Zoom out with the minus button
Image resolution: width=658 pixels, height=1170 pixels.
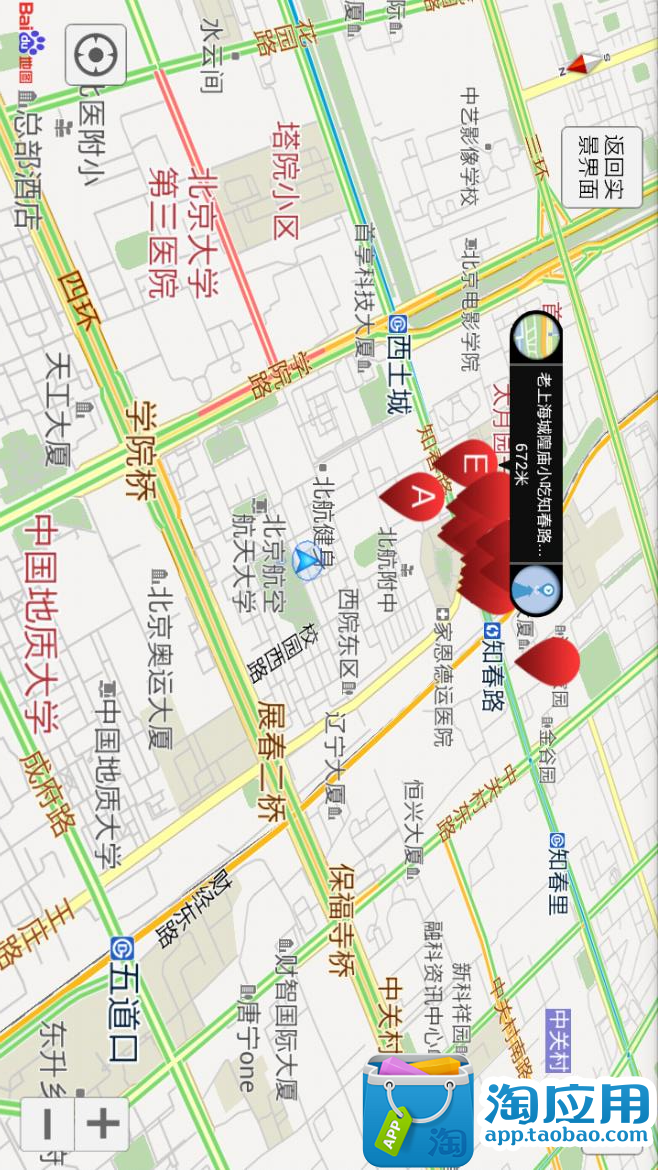(47, 1124)
